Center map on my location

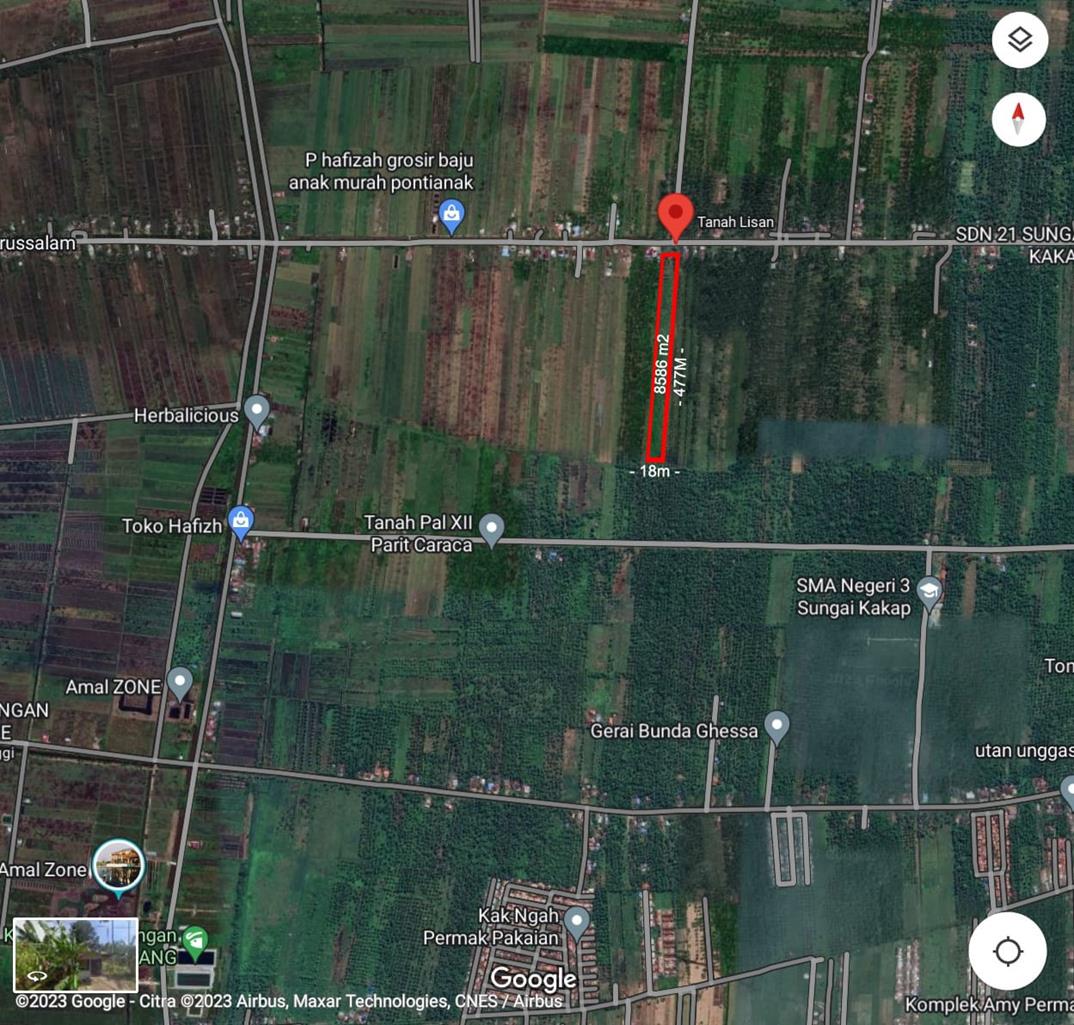click(x=1007, y=951)
